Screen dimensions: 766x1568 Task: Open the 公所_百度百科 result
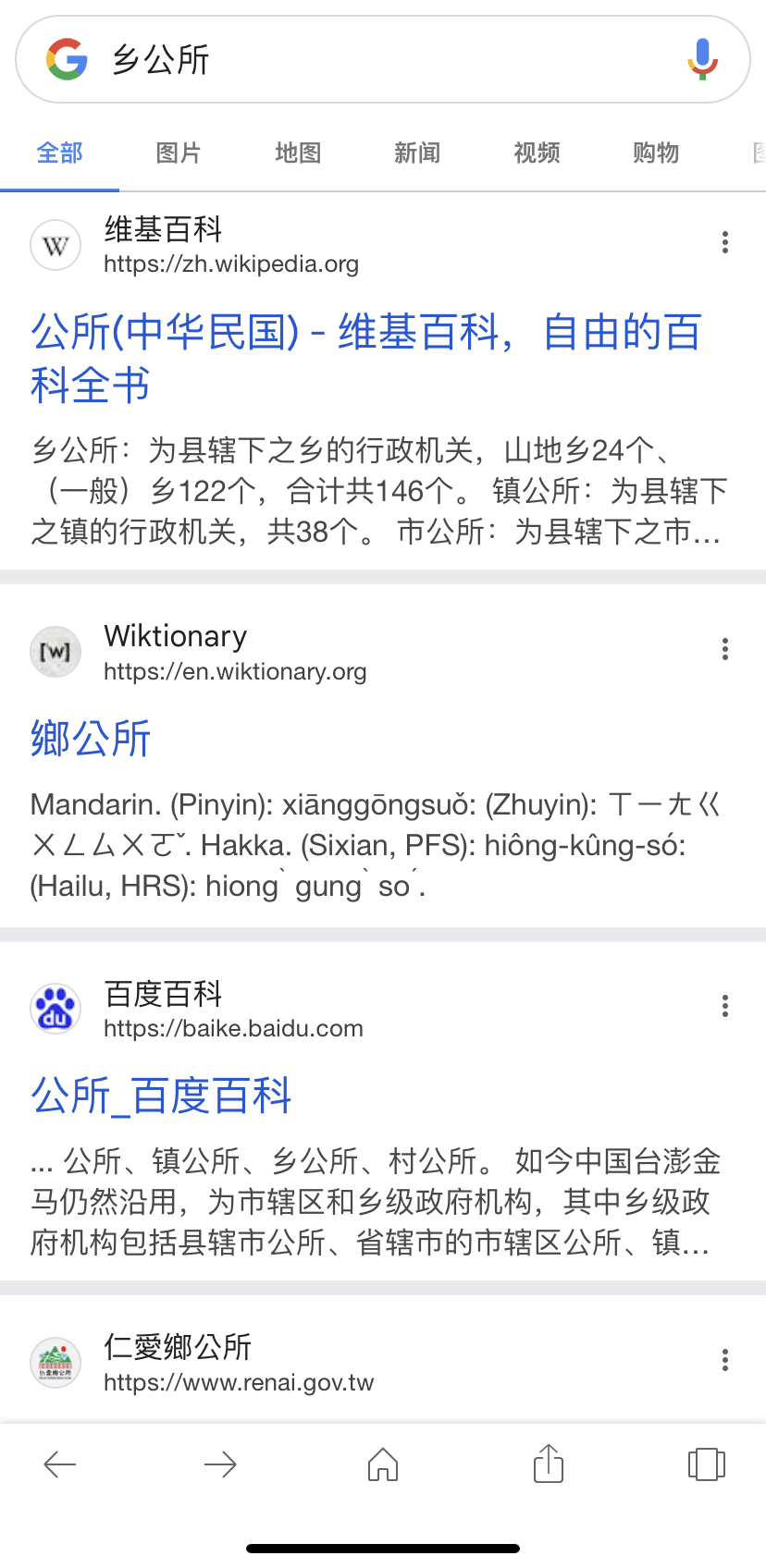(161, 1096)
